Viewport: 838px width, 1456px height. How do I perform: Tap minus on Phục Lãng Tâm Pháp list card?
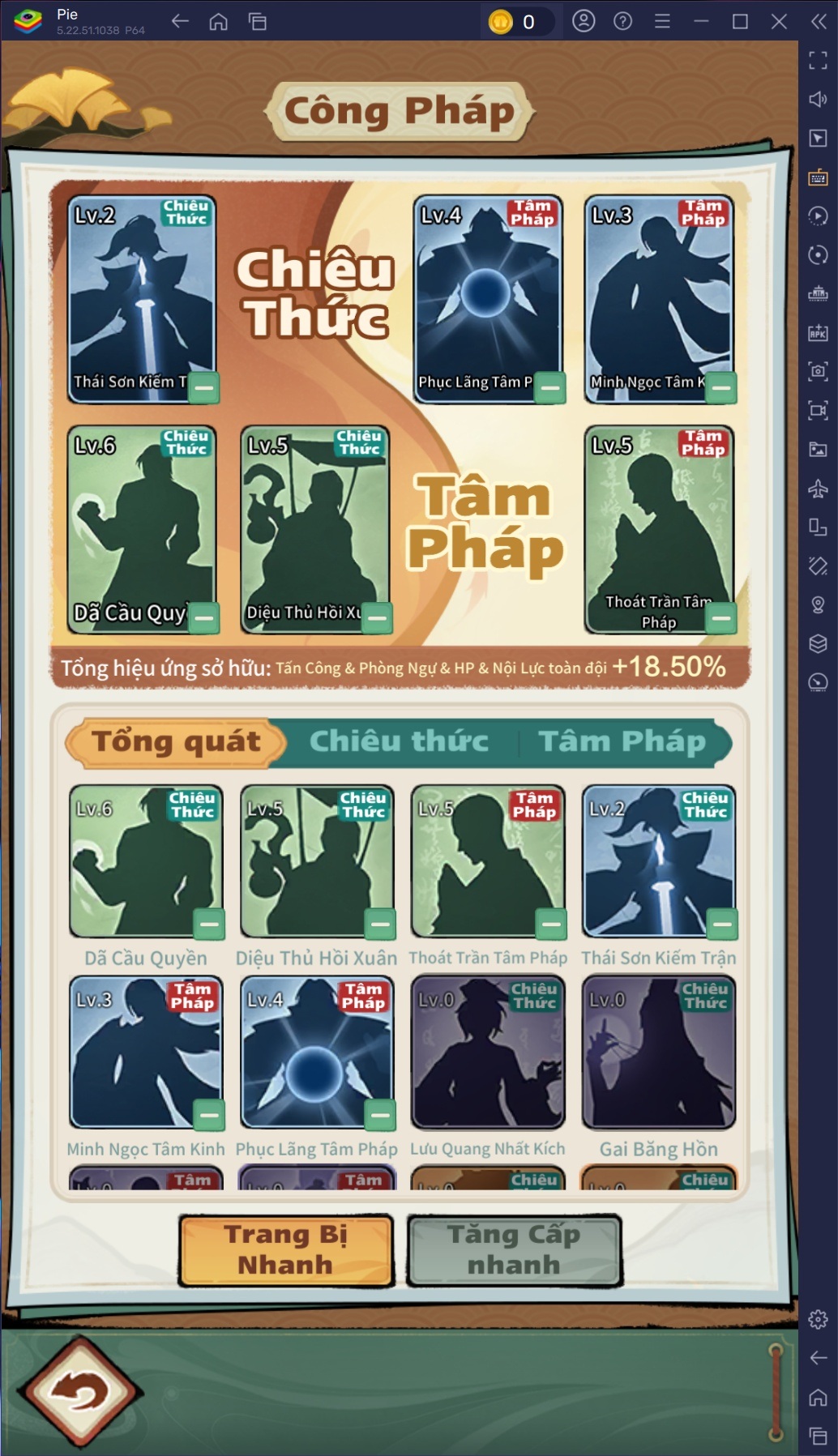380,1115
